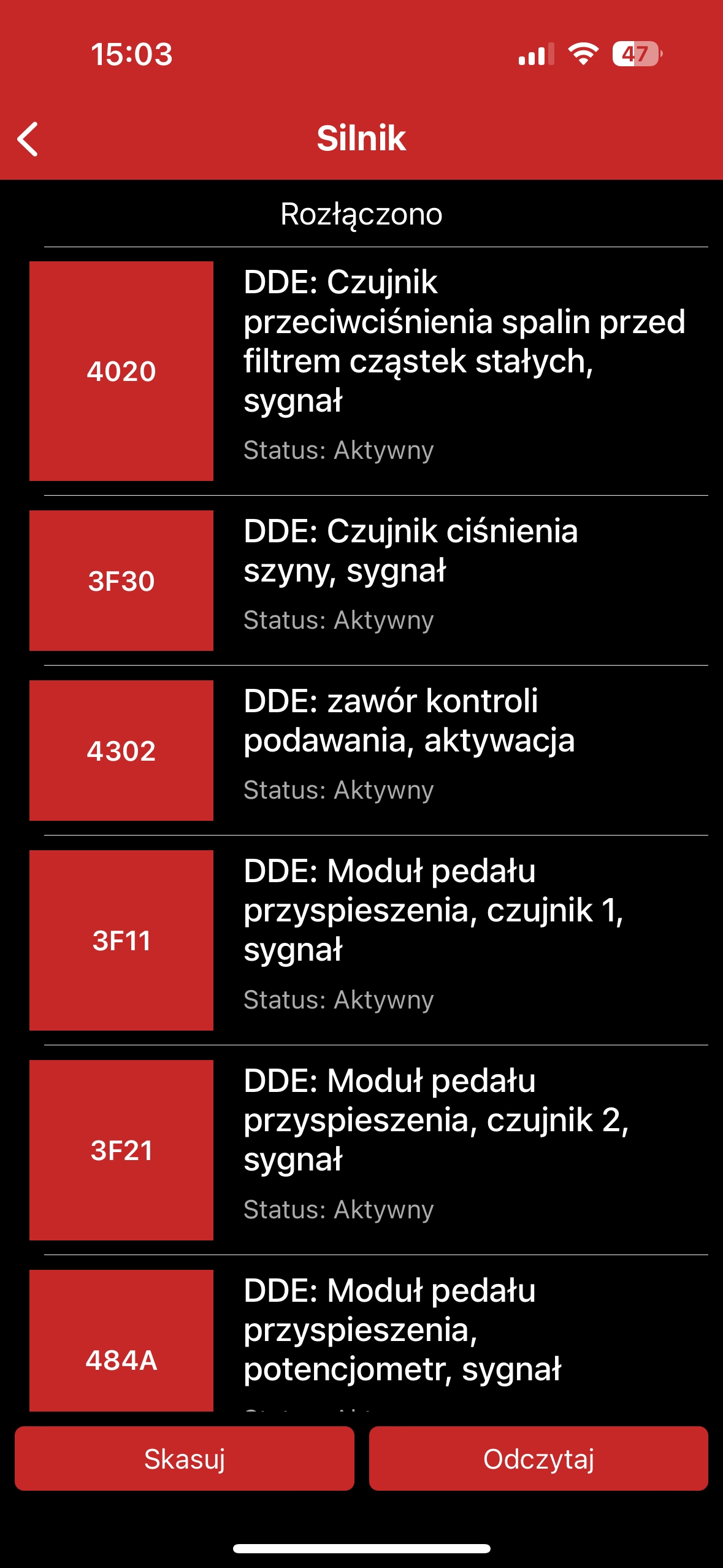The image size is (723, 1568).
Task: View fault 3F21 pedal sensor 2
Action: [x=368, y=1150]
